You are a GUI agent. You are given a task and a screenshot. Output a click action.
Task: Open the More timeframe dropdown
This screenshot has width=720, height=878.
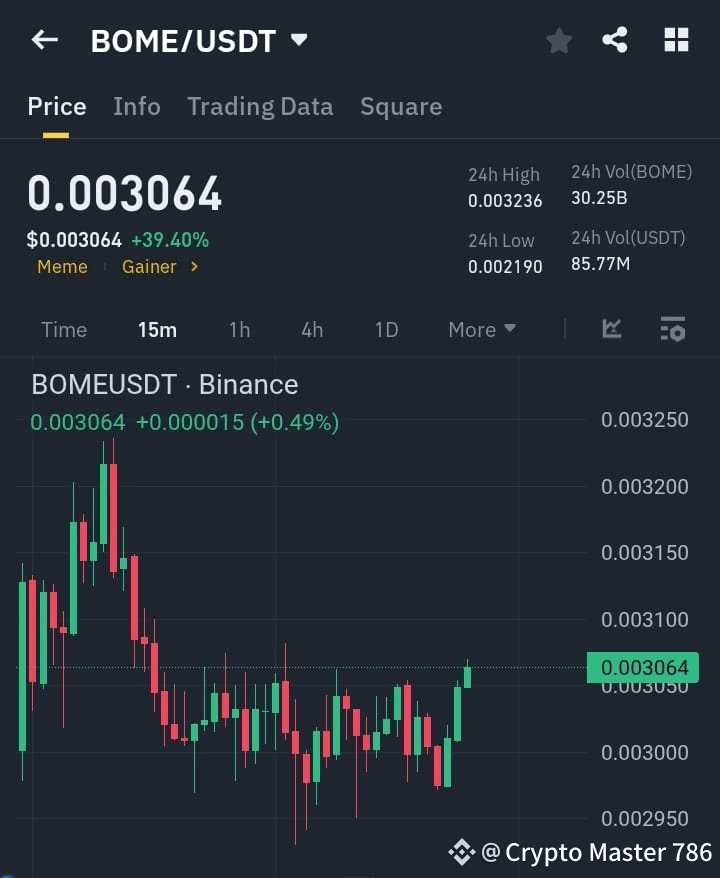(x=481, y=330)
